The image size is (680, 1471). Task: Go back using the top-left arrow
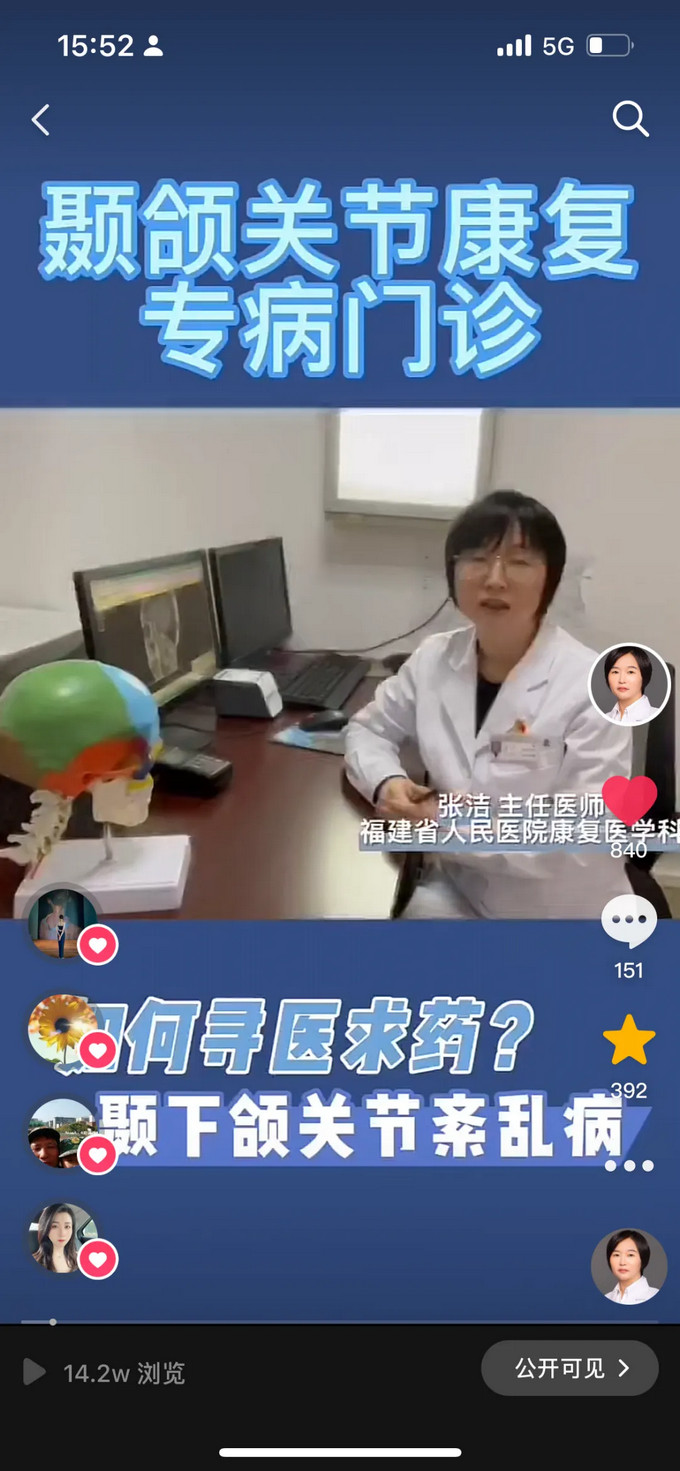pos(41,121)
